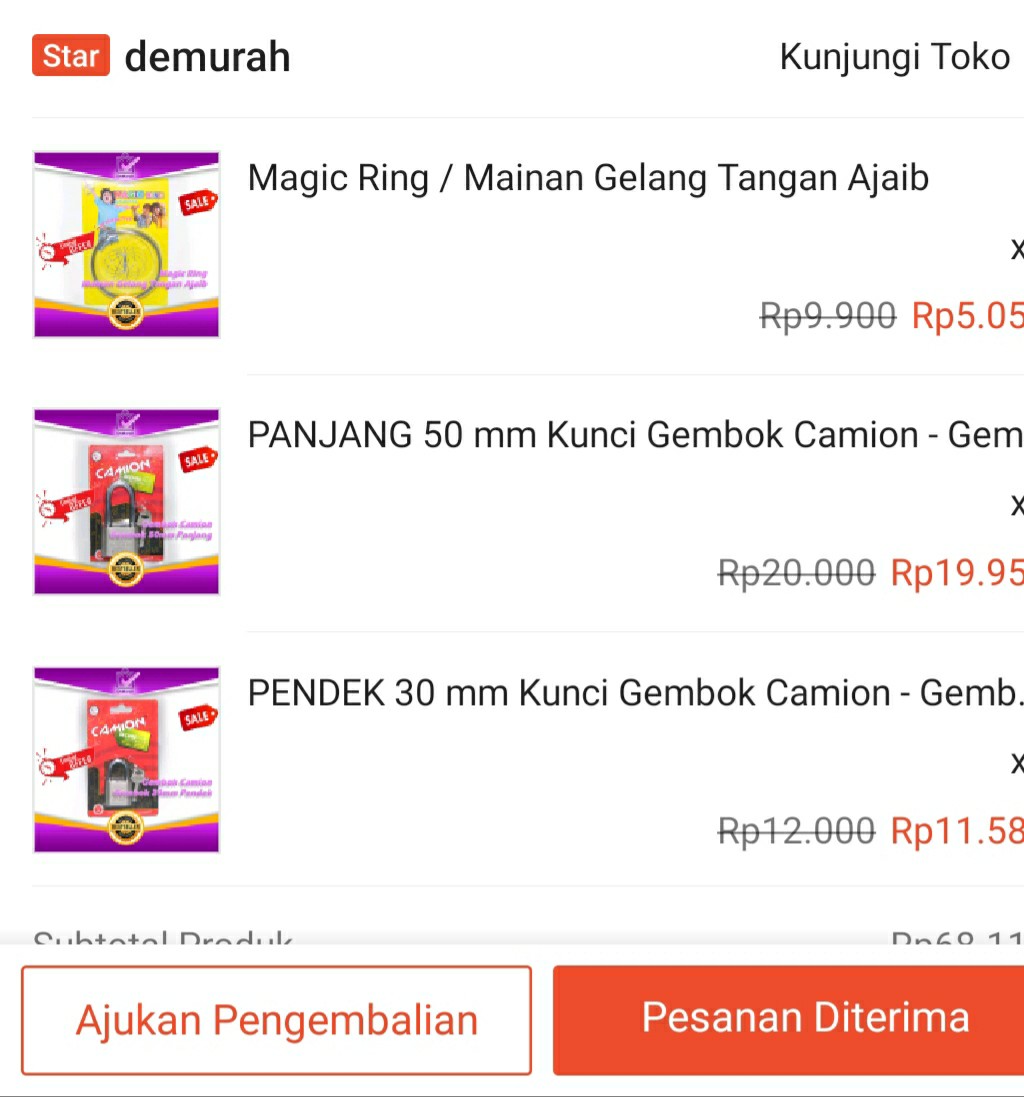1024x1097 pixels.
Task: Open the demurah shop profile
Action: point(206,56)
